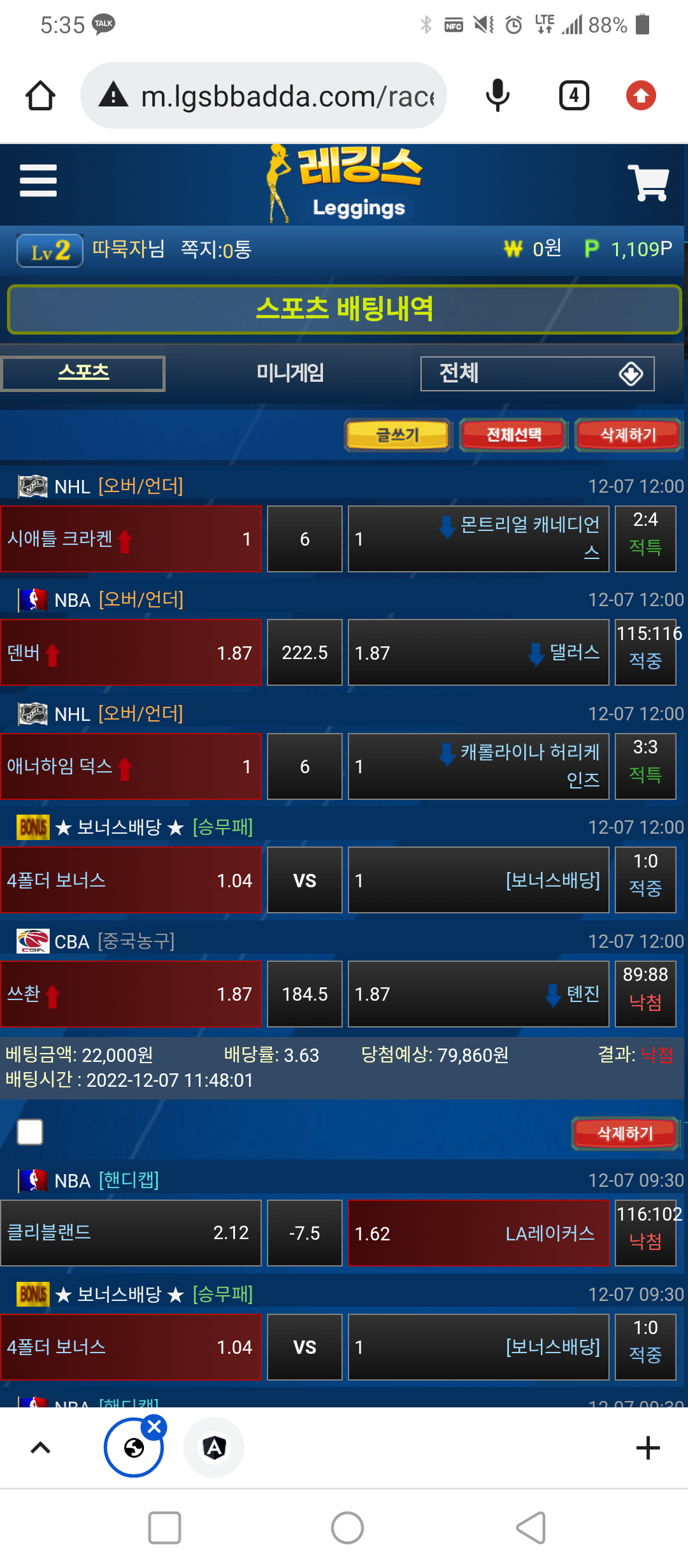Open the hamburger menu
688x1568 pixels.
[x=38, y=180]
